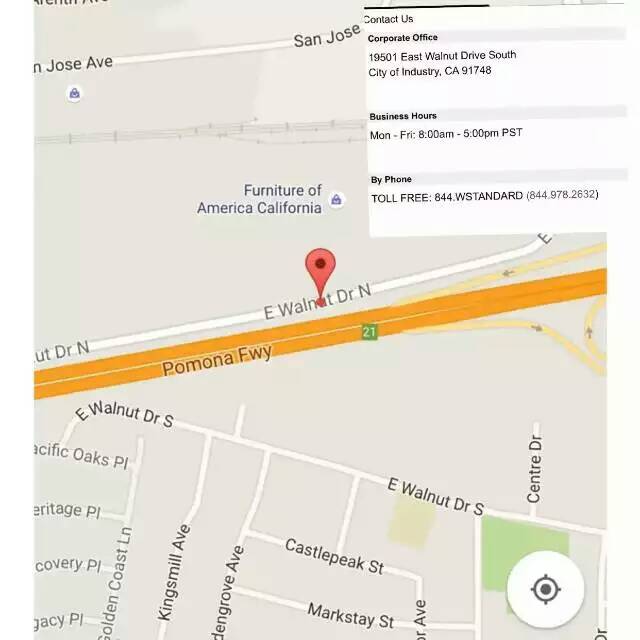Center map on my current location

tap(545, 589)
